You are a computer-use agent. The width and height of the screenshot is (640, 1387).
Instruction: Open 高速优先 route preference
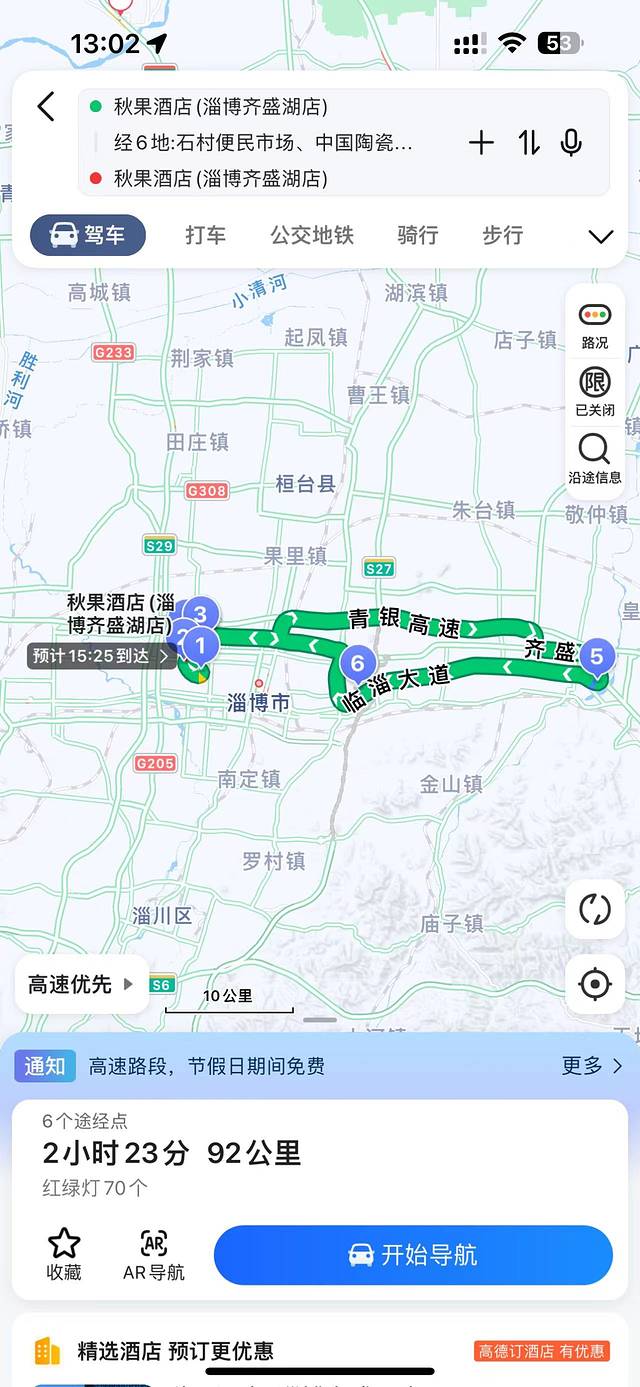click(80, 984)
